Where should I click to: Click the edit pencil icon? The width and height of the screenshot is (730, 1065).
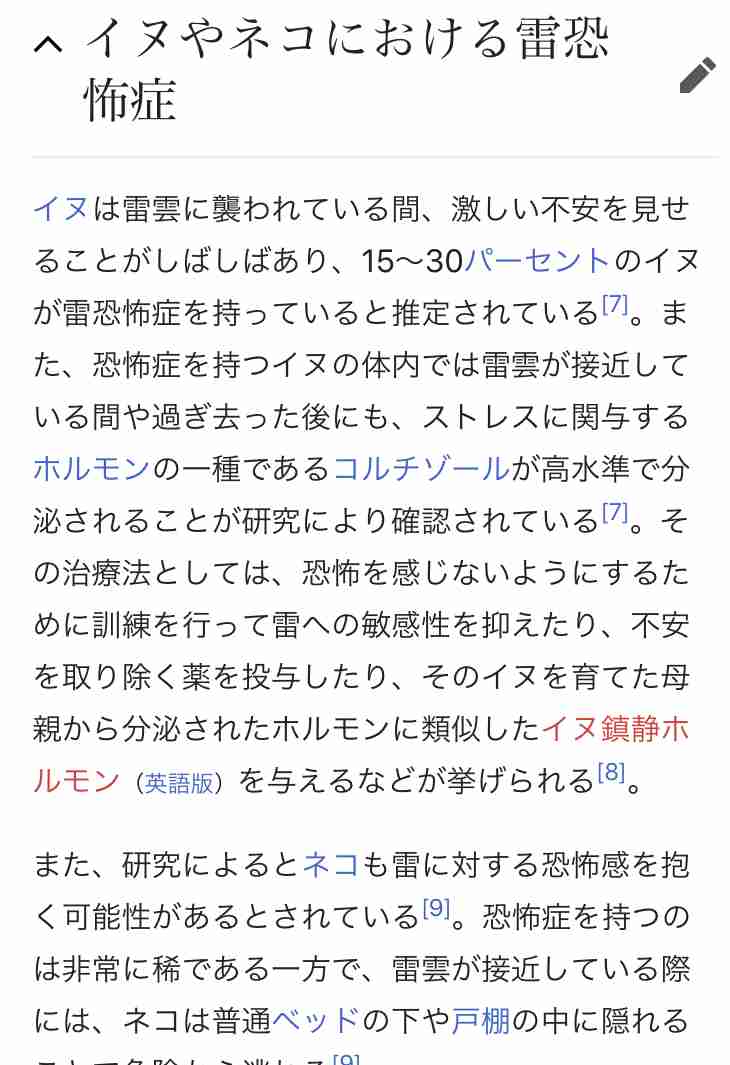[696, 76]
